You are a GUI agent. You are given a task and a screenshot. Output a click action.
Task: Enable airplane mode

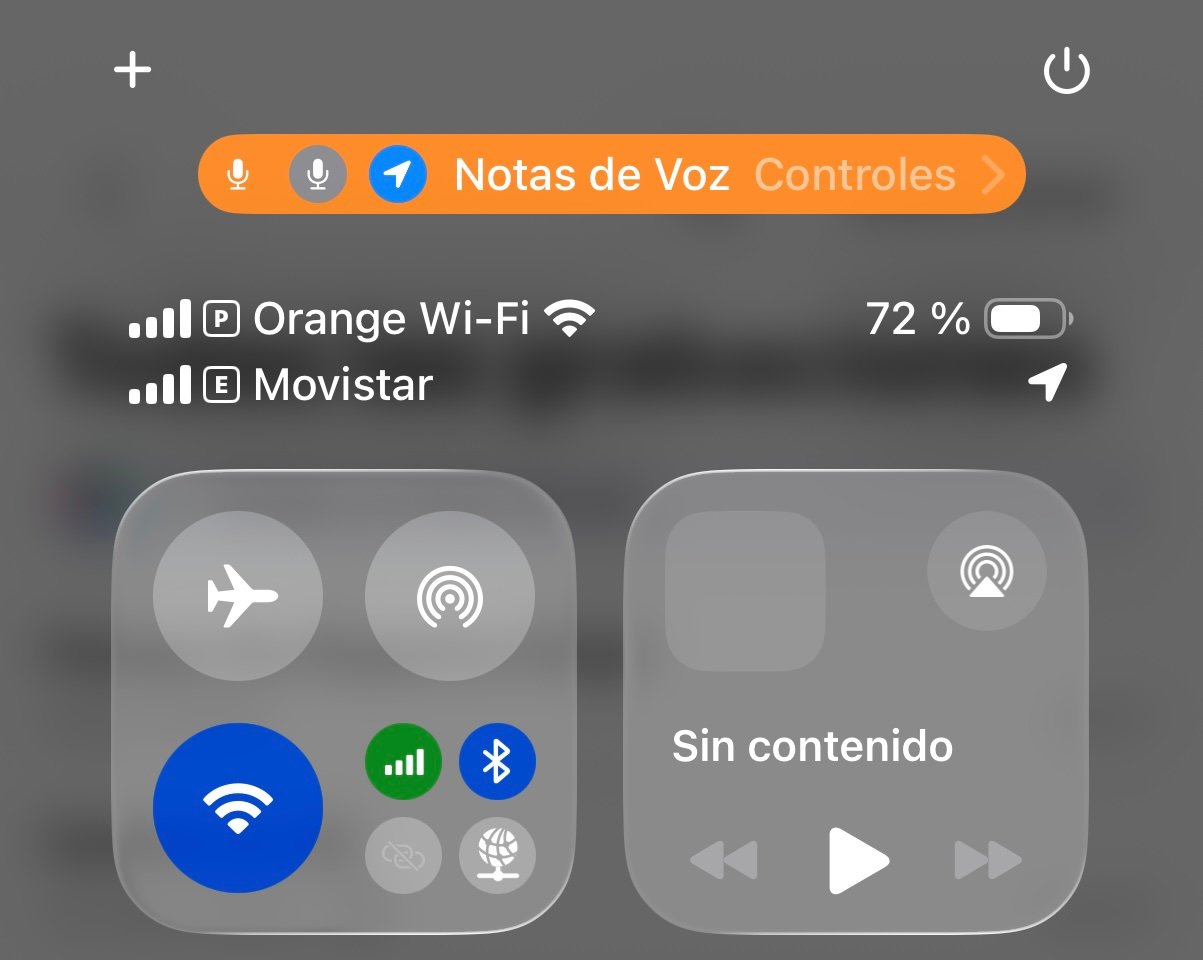point(238,596)
